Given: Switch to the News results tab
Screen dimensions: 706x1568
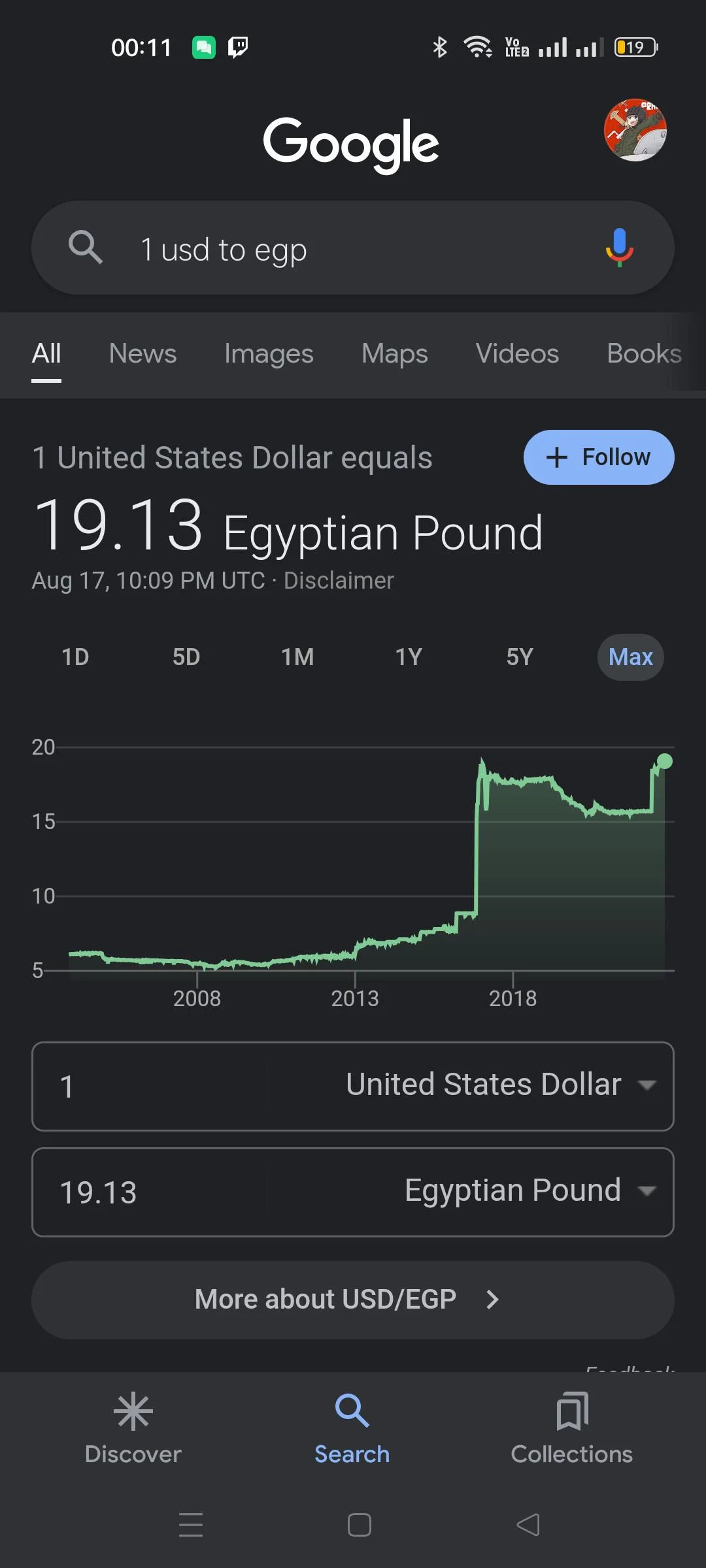Looking at the screenshot, I should (143, 353).
